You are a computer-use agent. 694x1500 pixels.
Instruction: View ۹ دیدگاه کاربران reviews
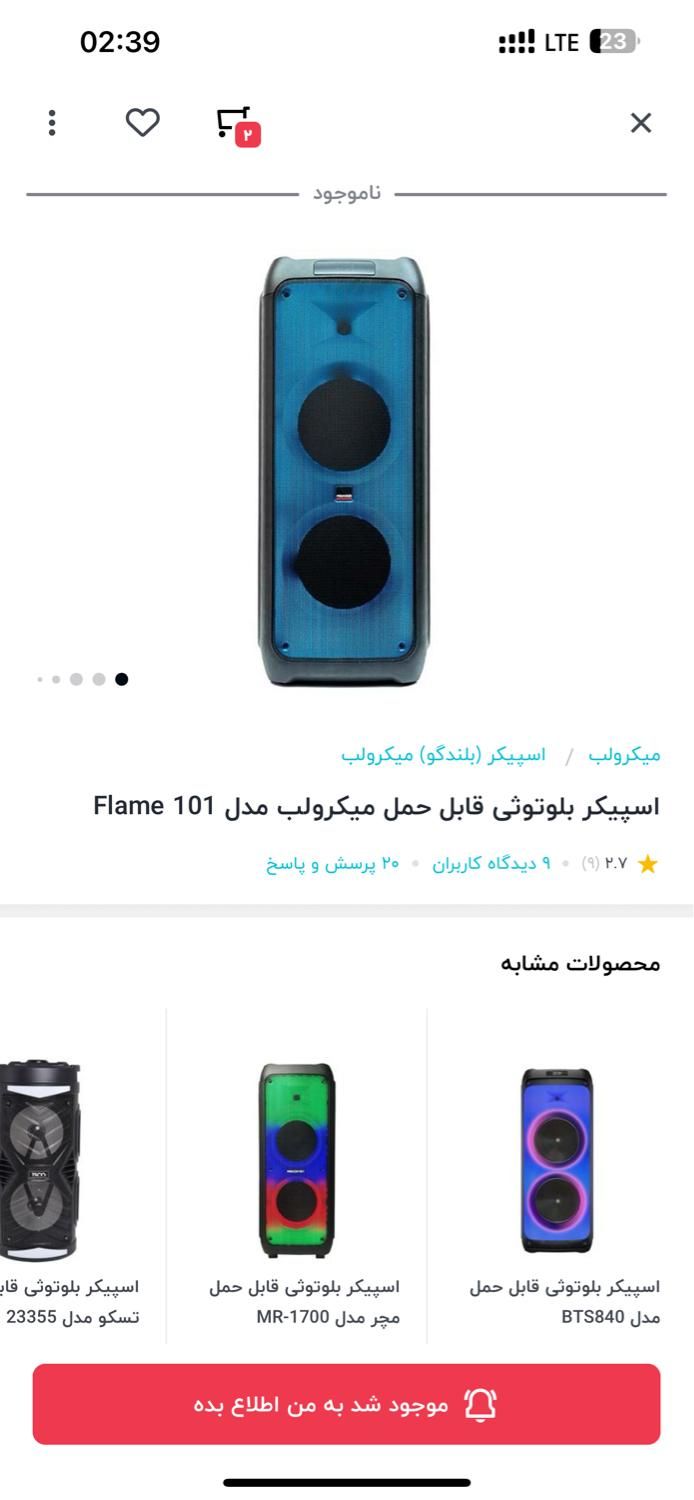pos(491,863)
